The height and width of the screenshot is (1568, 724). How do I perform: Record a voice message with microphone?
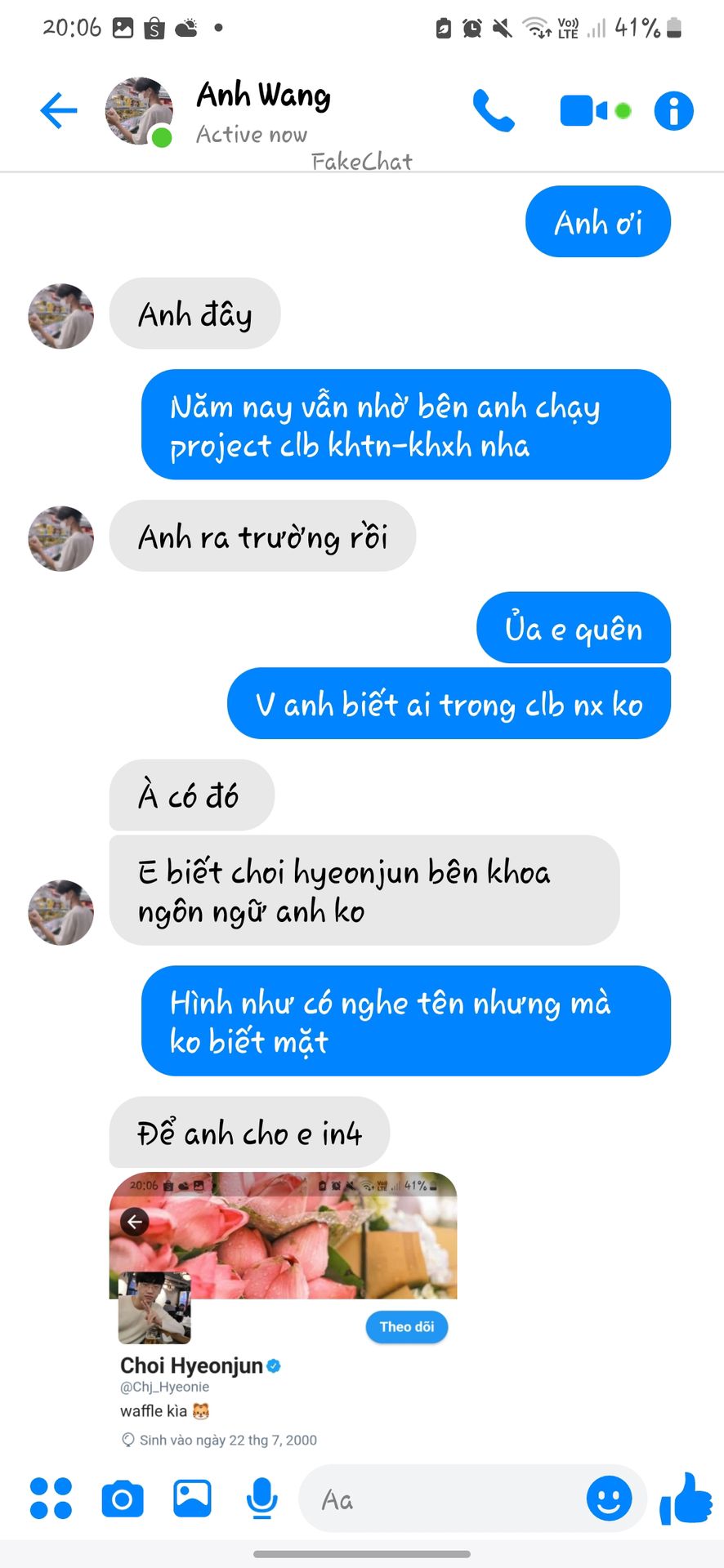[x=262, y=1499]
